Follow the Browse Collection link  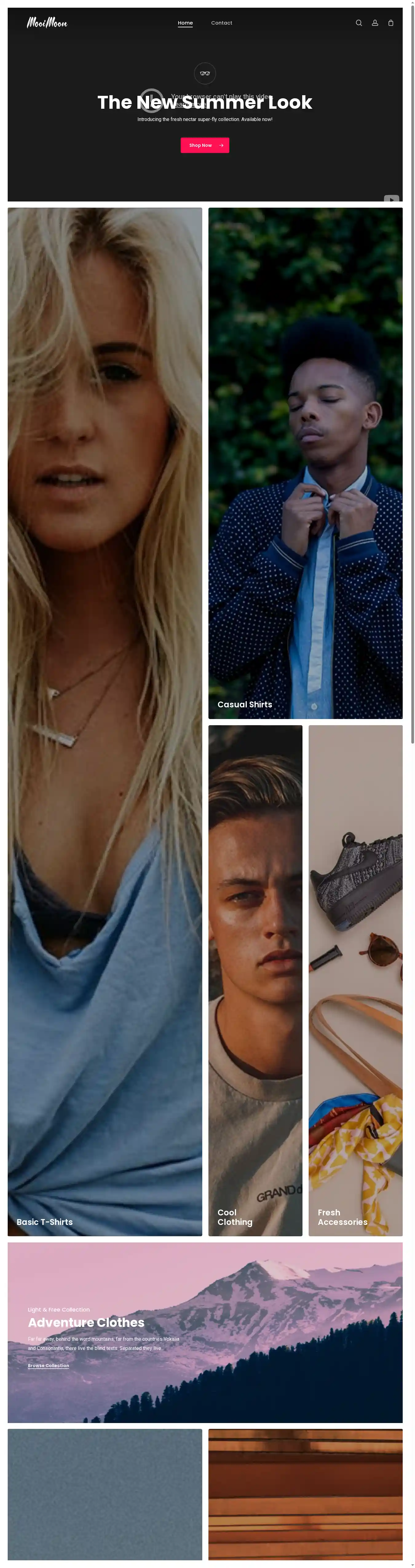pos(48,1365)
